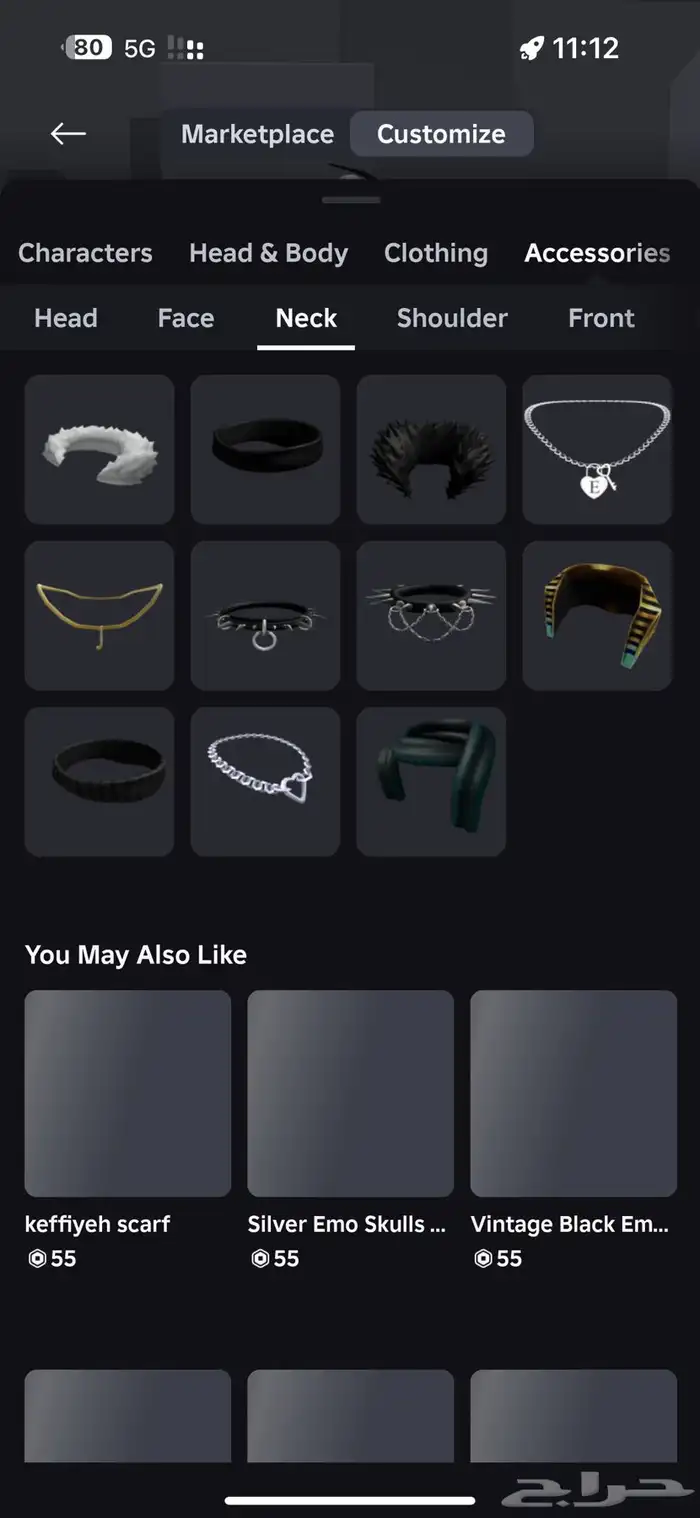This screenshot has height=1518, width=700.
Task: Equip the gold striped headphones item
Action: (597, 615)
